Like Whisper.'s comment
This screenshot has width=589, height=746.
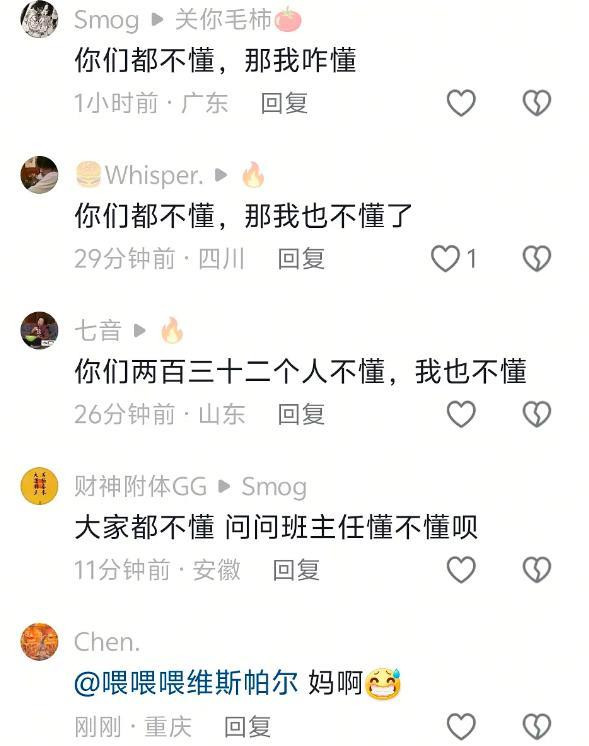click(445, 258)
